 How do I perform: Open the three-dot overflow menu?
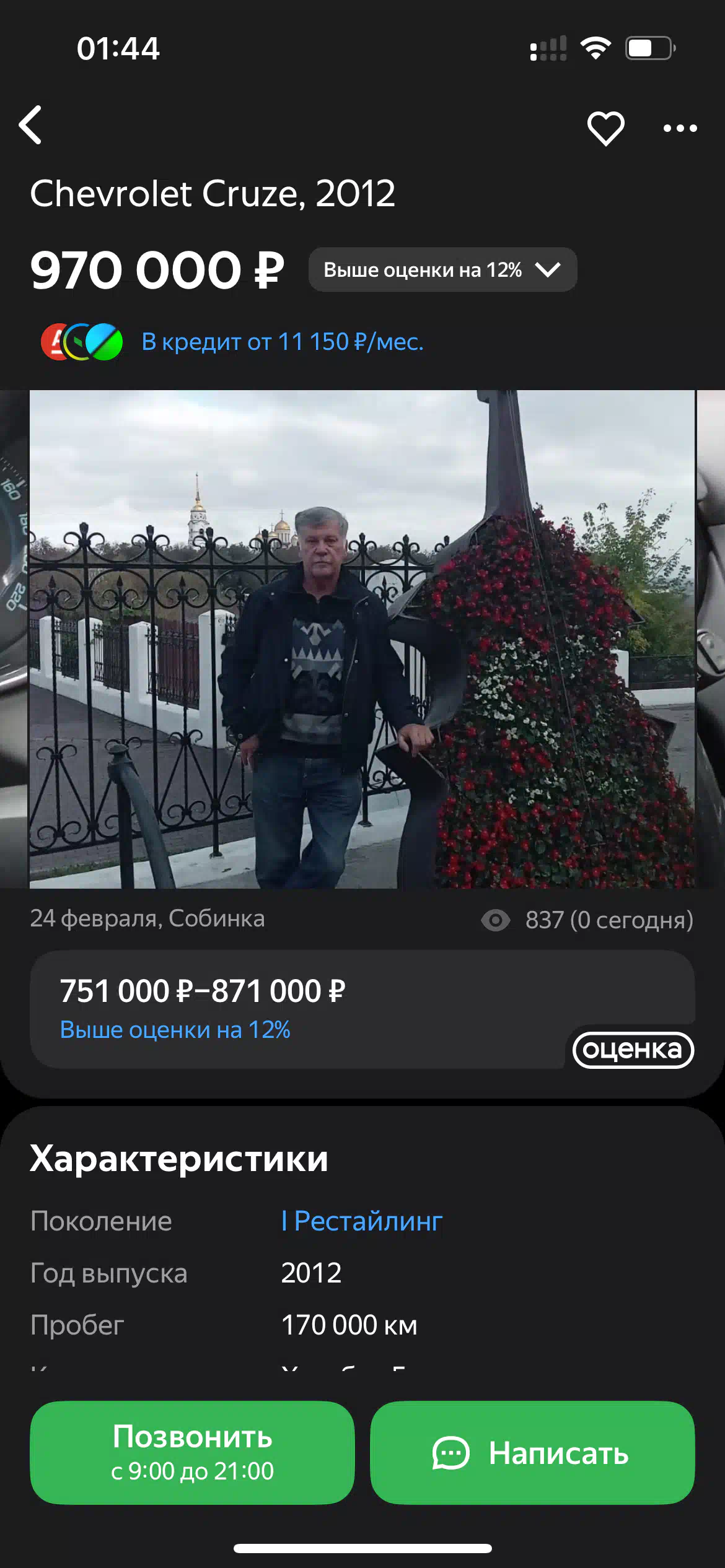pyautogui.click(x=680, y=128)
